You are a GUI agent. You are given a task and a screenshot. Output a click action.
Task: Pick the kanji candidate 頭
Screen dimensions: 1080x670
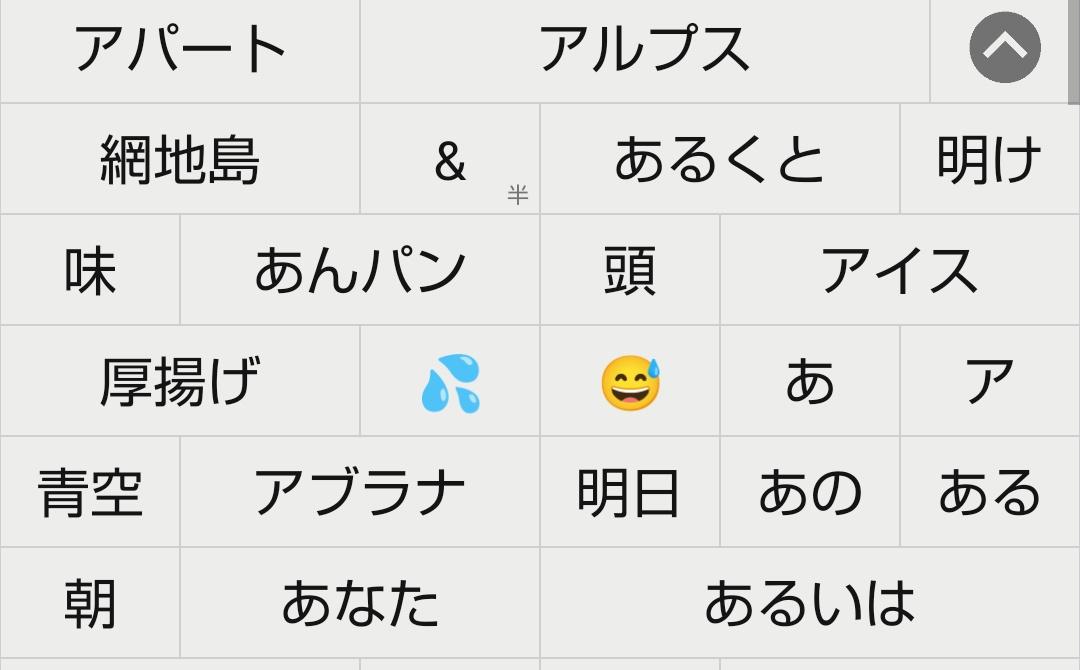point(630,271)
